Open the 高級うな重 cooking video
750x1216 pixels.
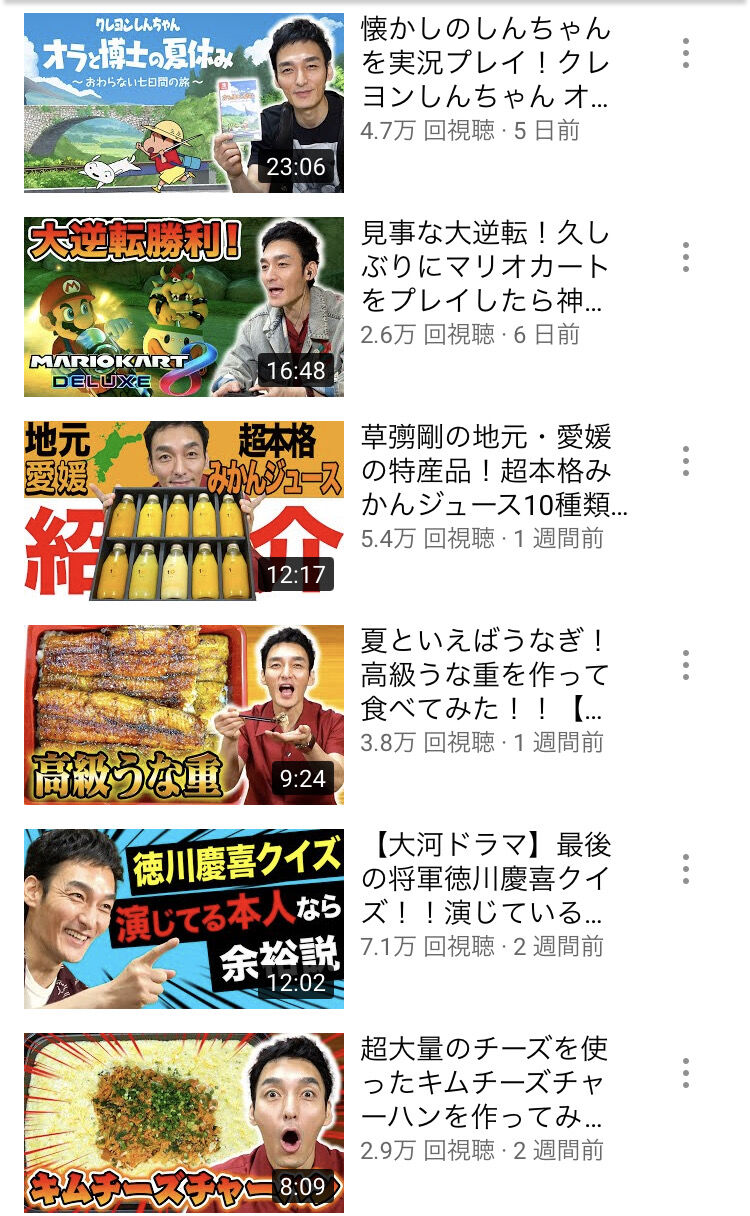(x=184, y=714)
